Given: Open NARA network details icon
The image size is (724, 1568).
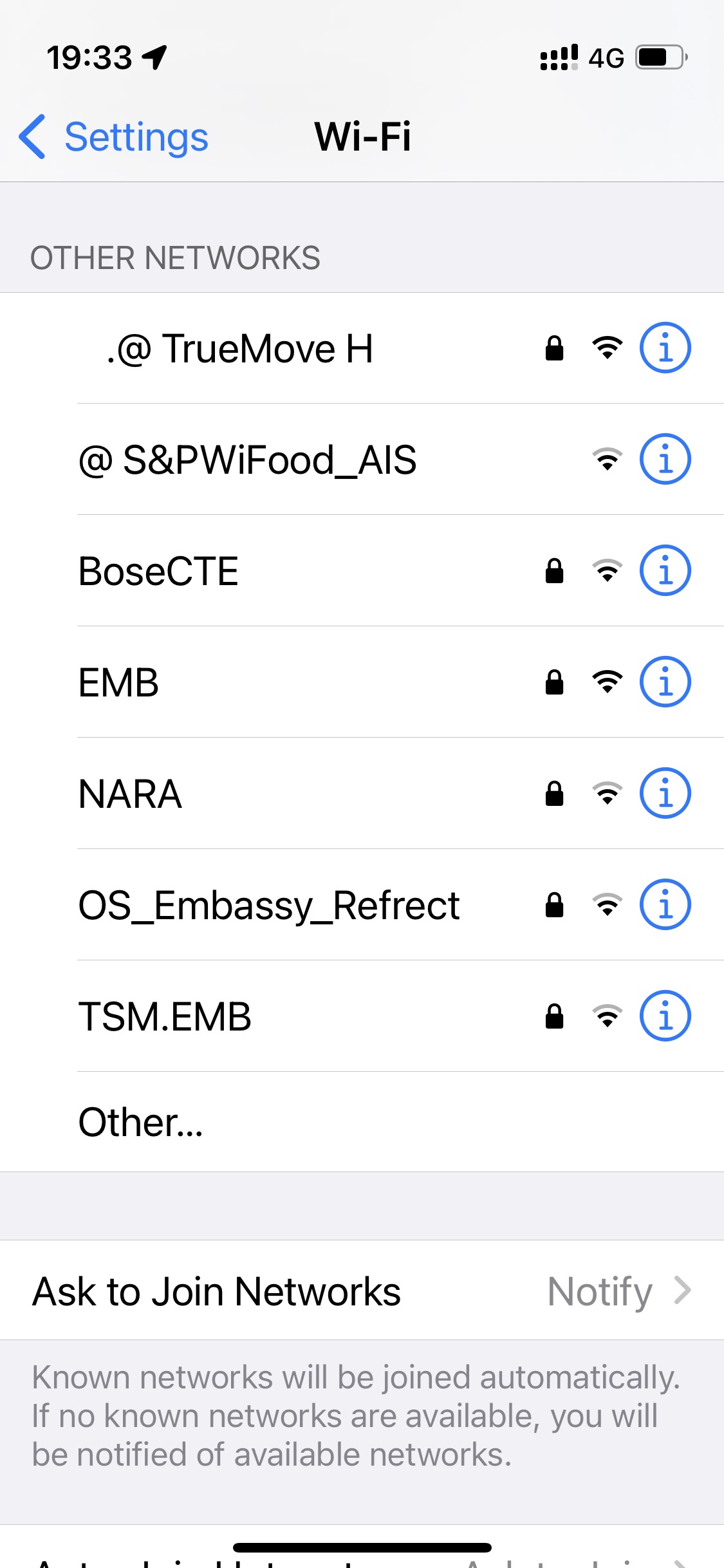Looking at the screenshot, I should 665,794.
